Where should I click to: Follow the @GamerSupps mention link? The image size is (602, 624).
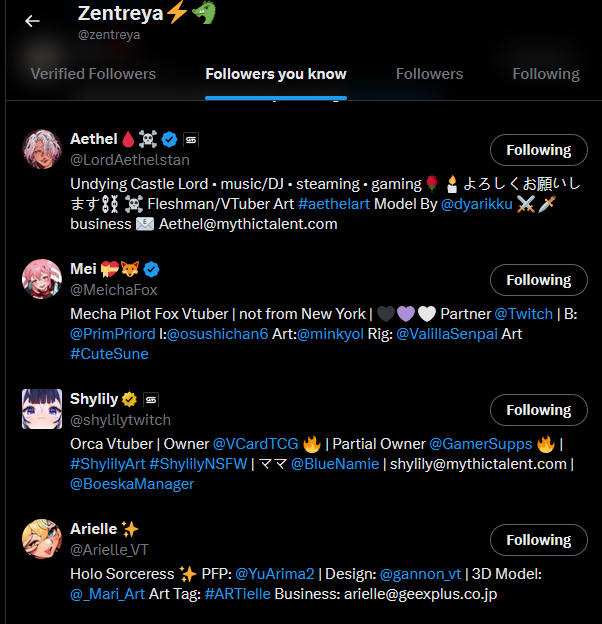pos(479,444)
